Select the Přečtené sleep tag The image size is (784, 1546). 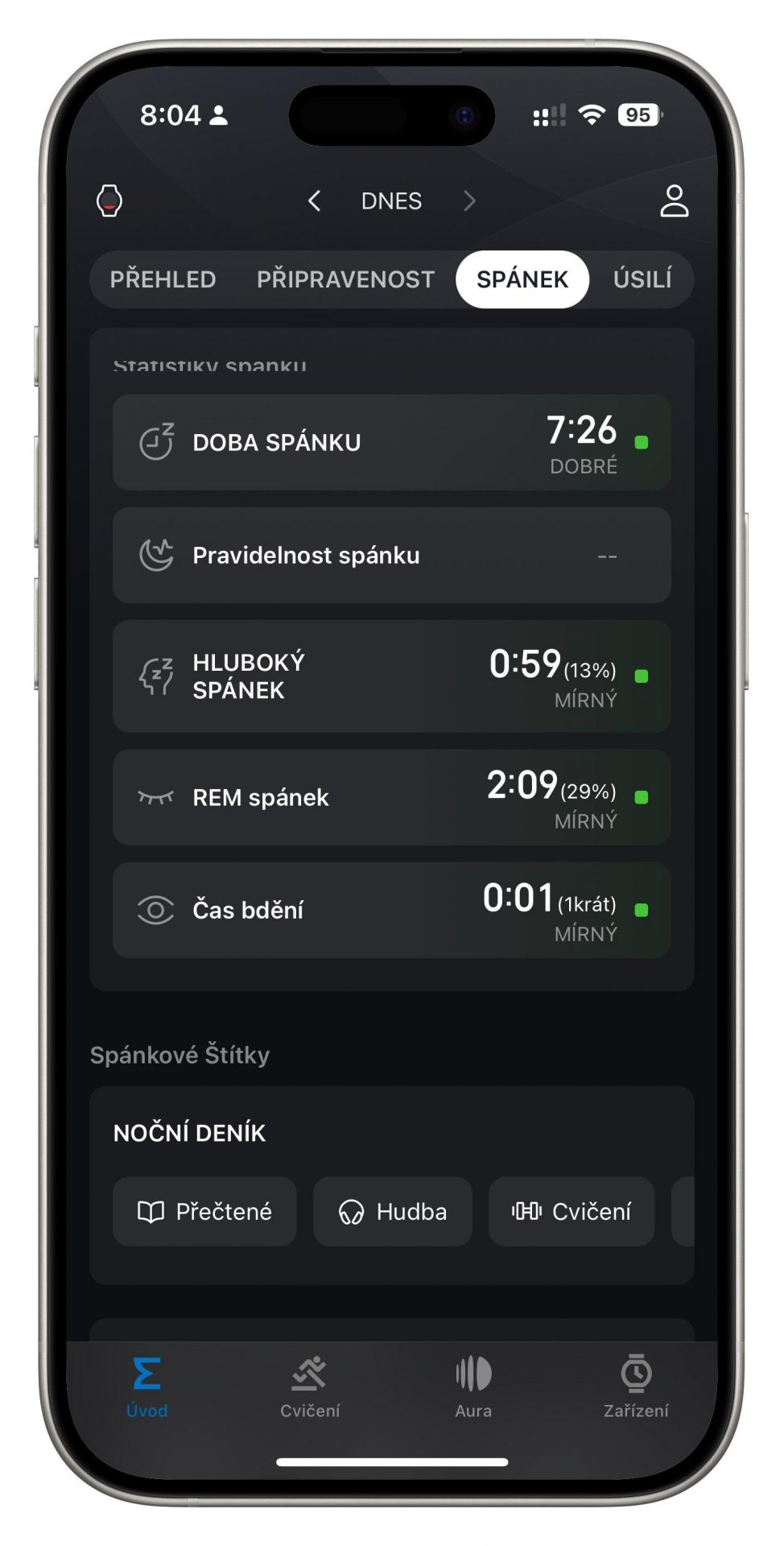pyautogui.click(x=204, y=1211)
